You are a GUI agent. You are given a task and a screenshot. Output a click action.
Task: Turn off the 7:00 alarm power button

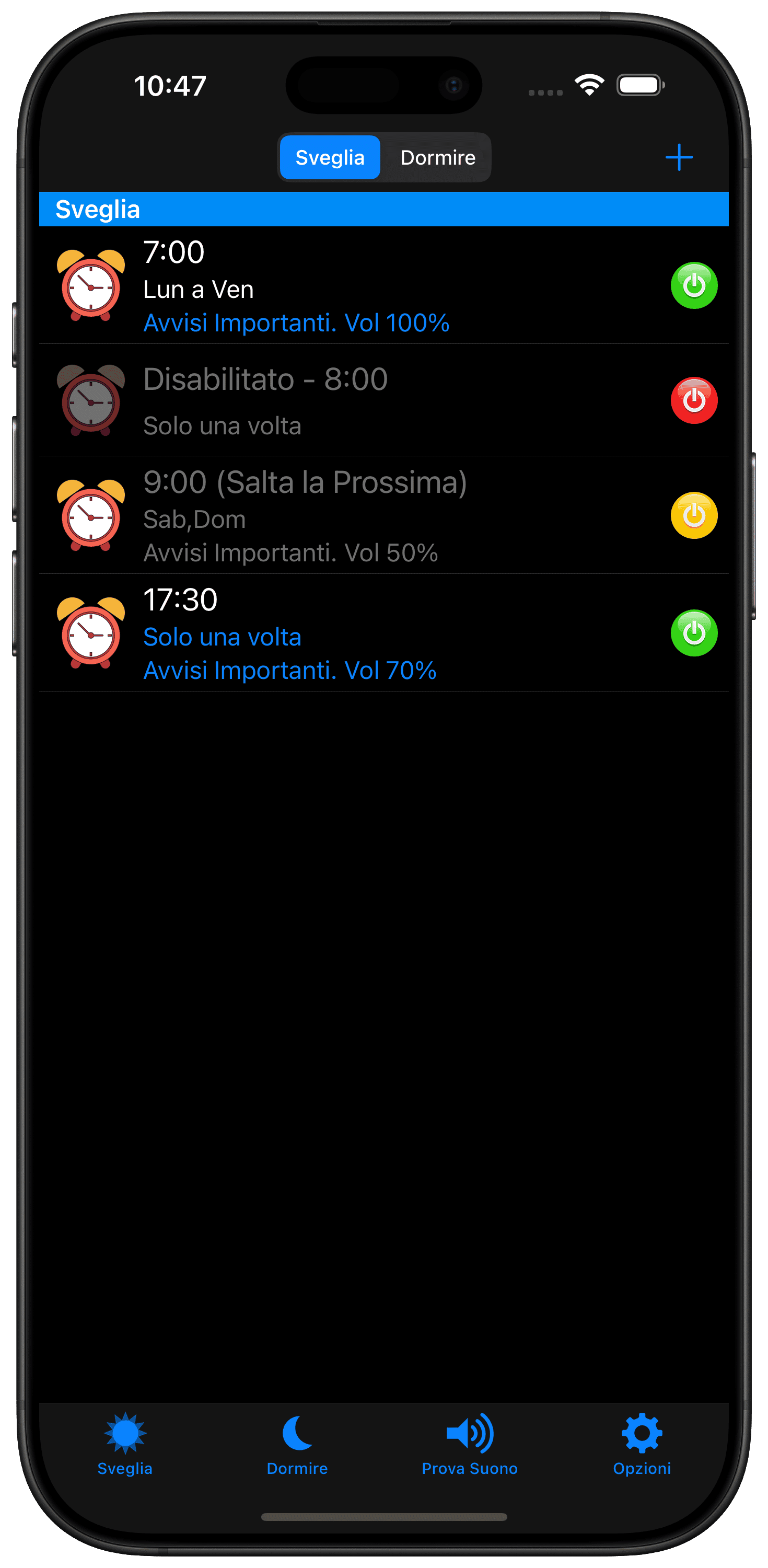pos(694,285)
